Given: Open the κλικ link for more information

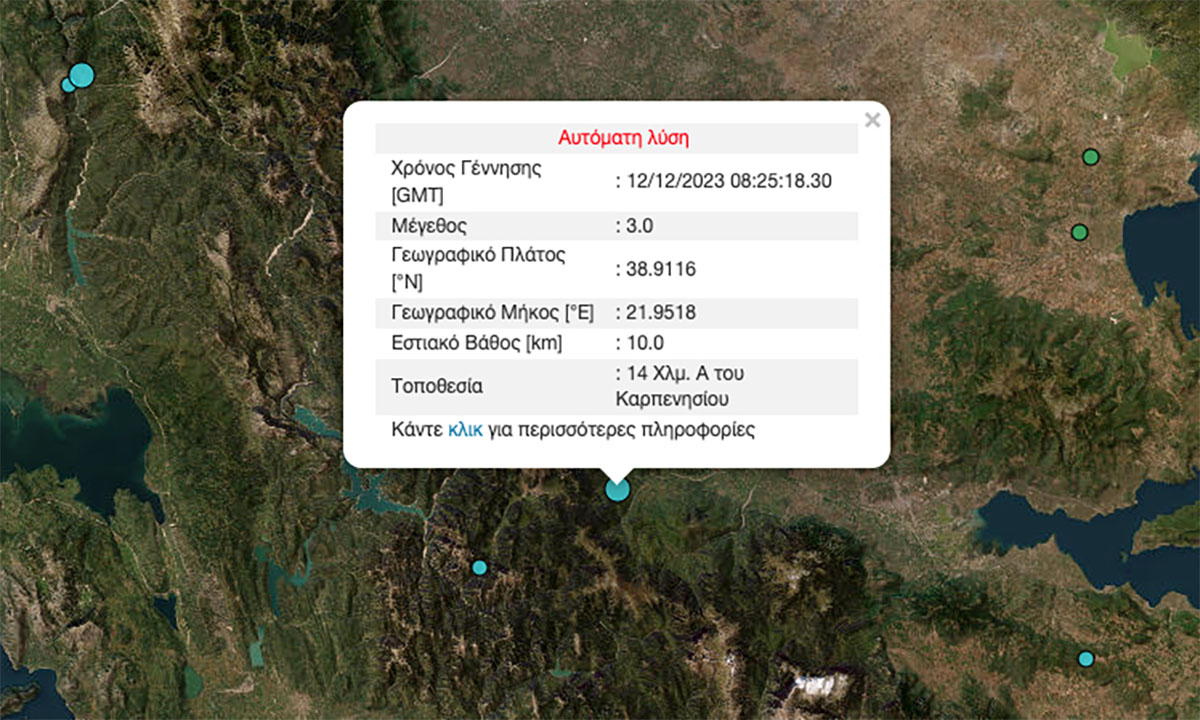Looking at the screenshot, I should (x=465, y=430).
